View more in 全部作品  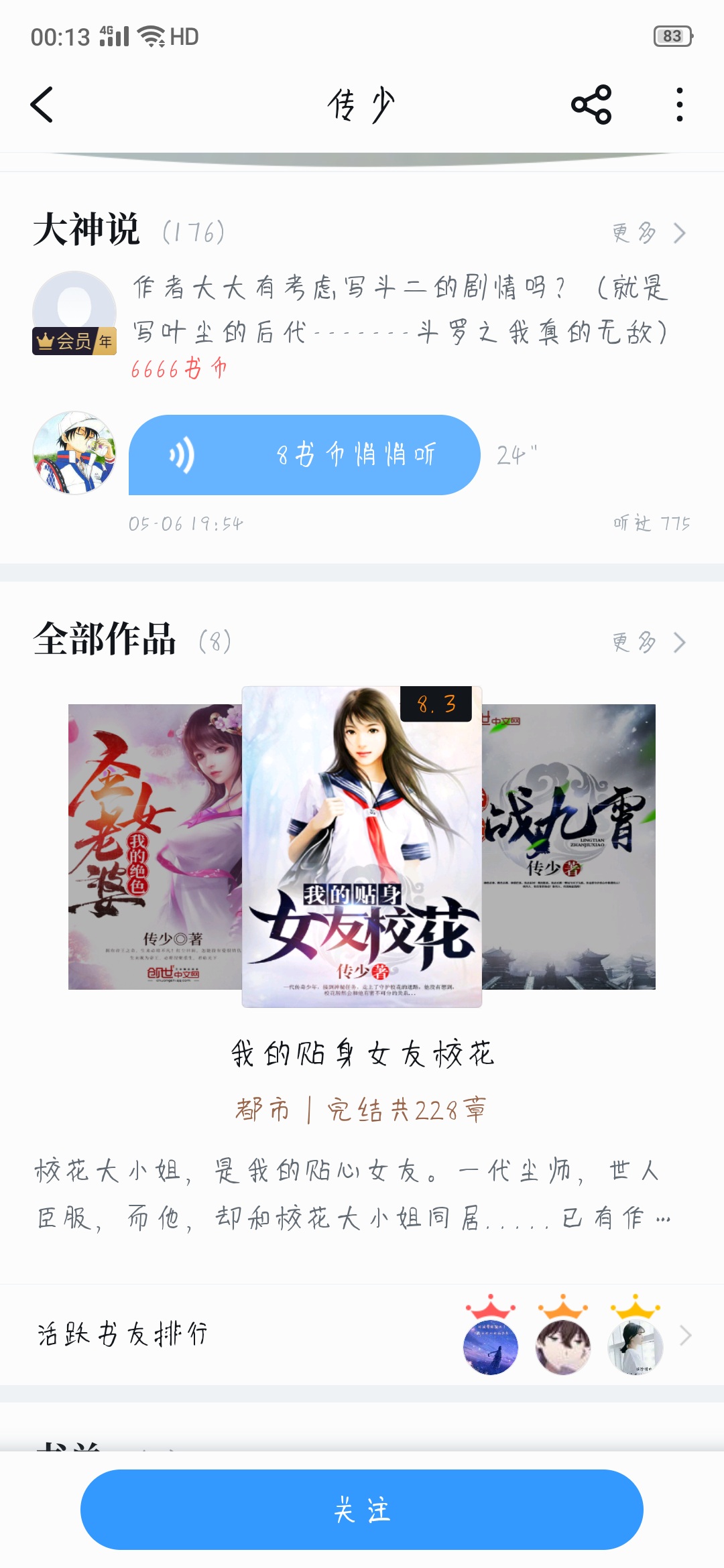pos(649,643)
